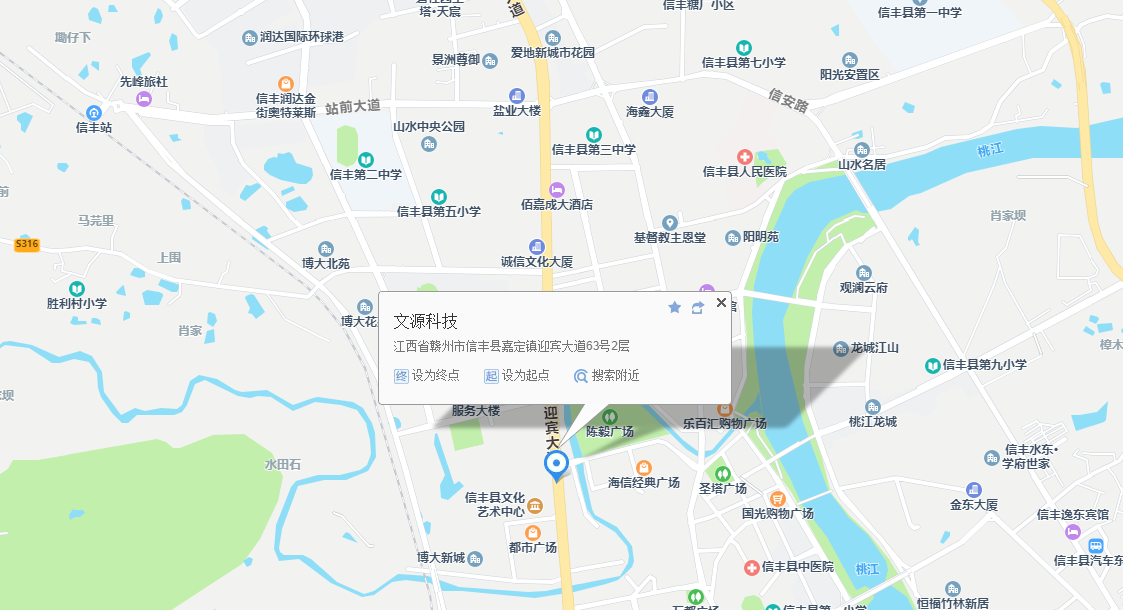
Task: Select 信丰县中医院 hospital marker
Action: pos(751,567)
